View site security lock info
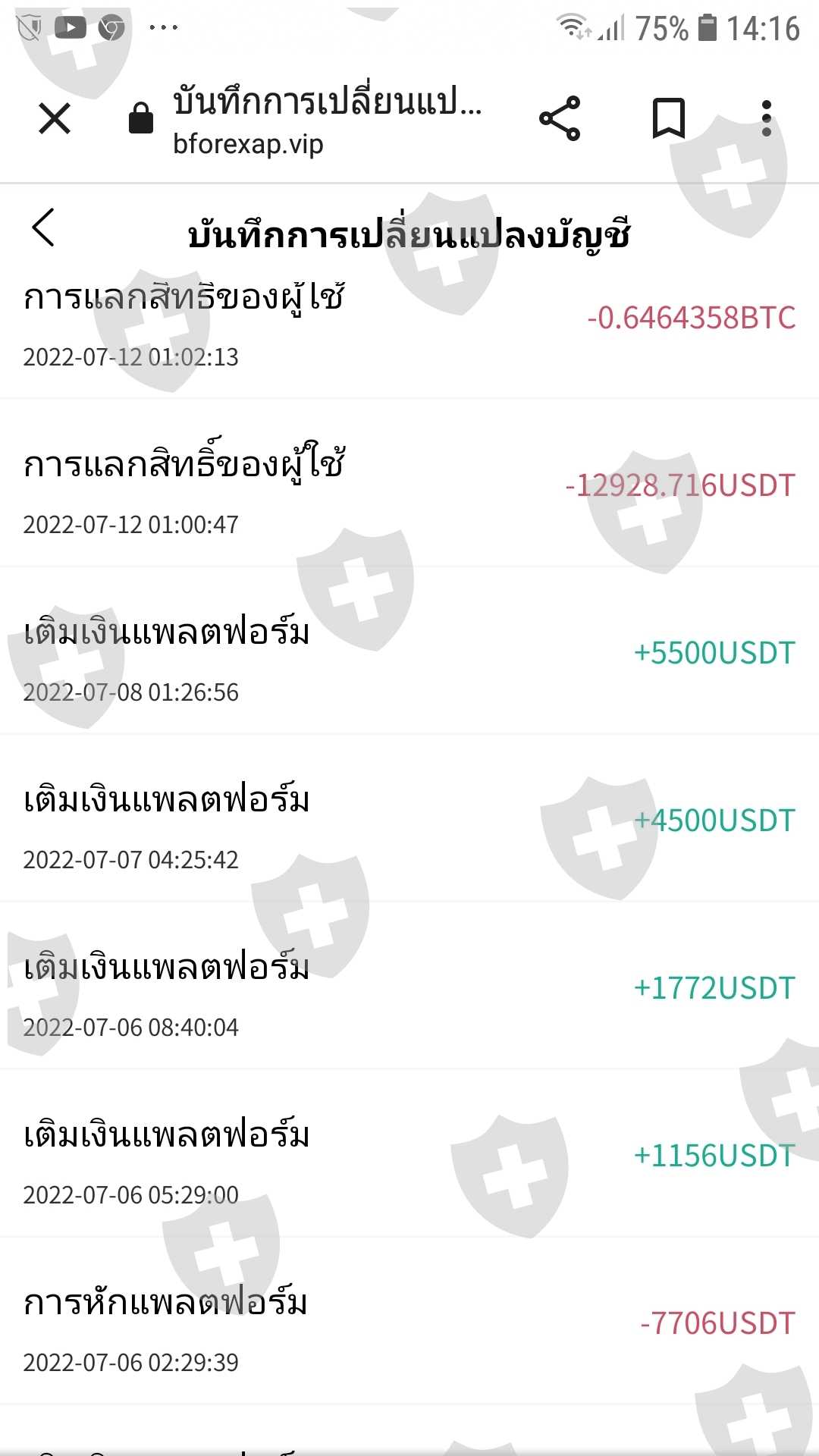 click(141, 118)
